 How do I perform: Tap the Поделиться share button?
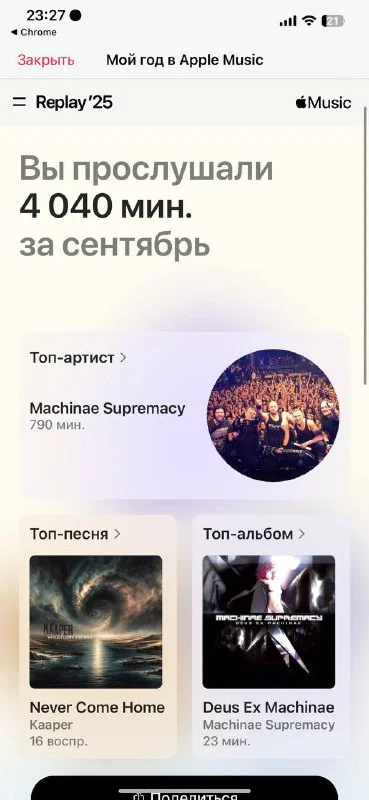pos(184,788)
